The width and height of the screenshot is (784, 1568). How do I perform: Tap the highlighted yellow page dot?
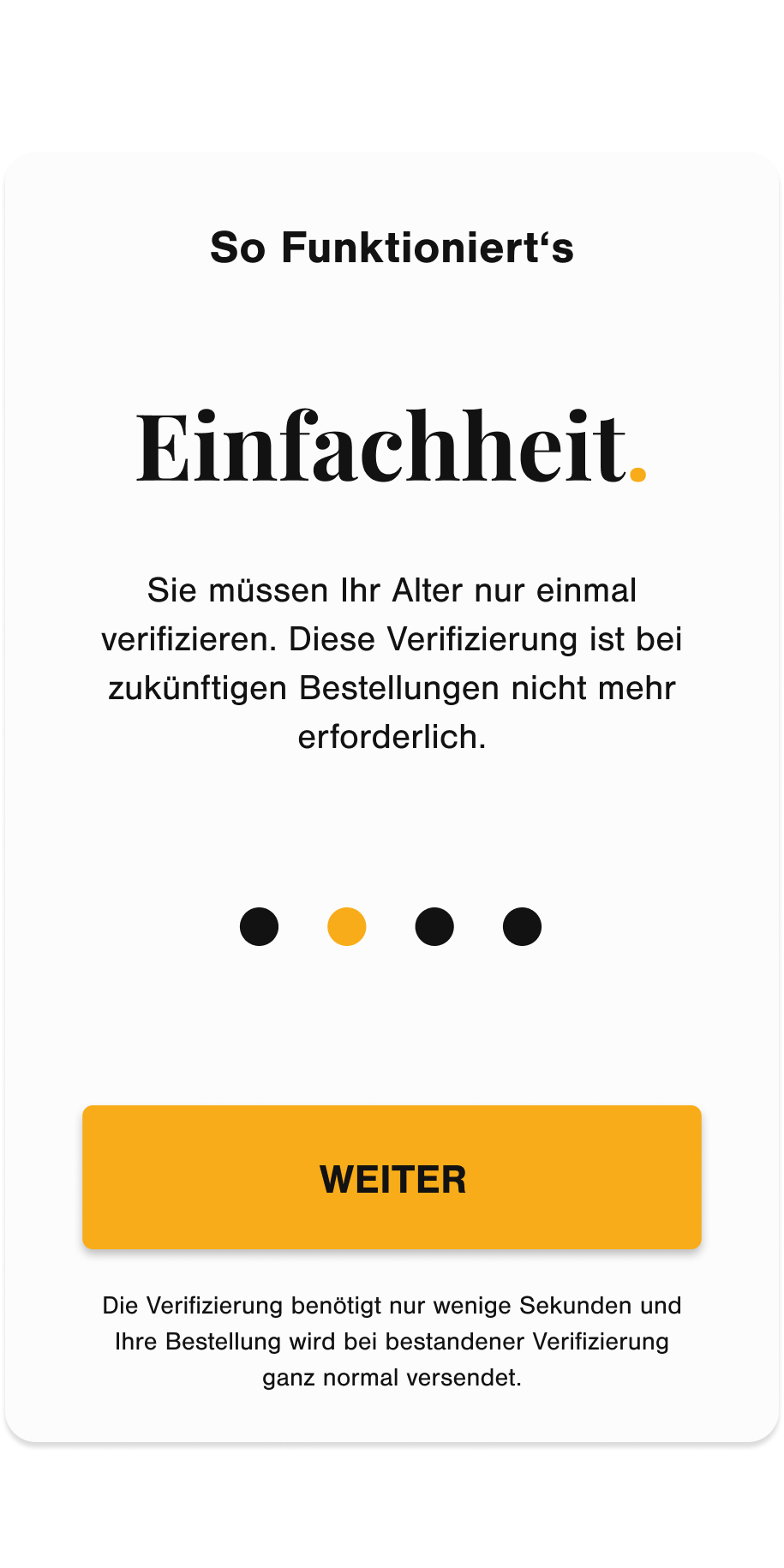point(347,926)
